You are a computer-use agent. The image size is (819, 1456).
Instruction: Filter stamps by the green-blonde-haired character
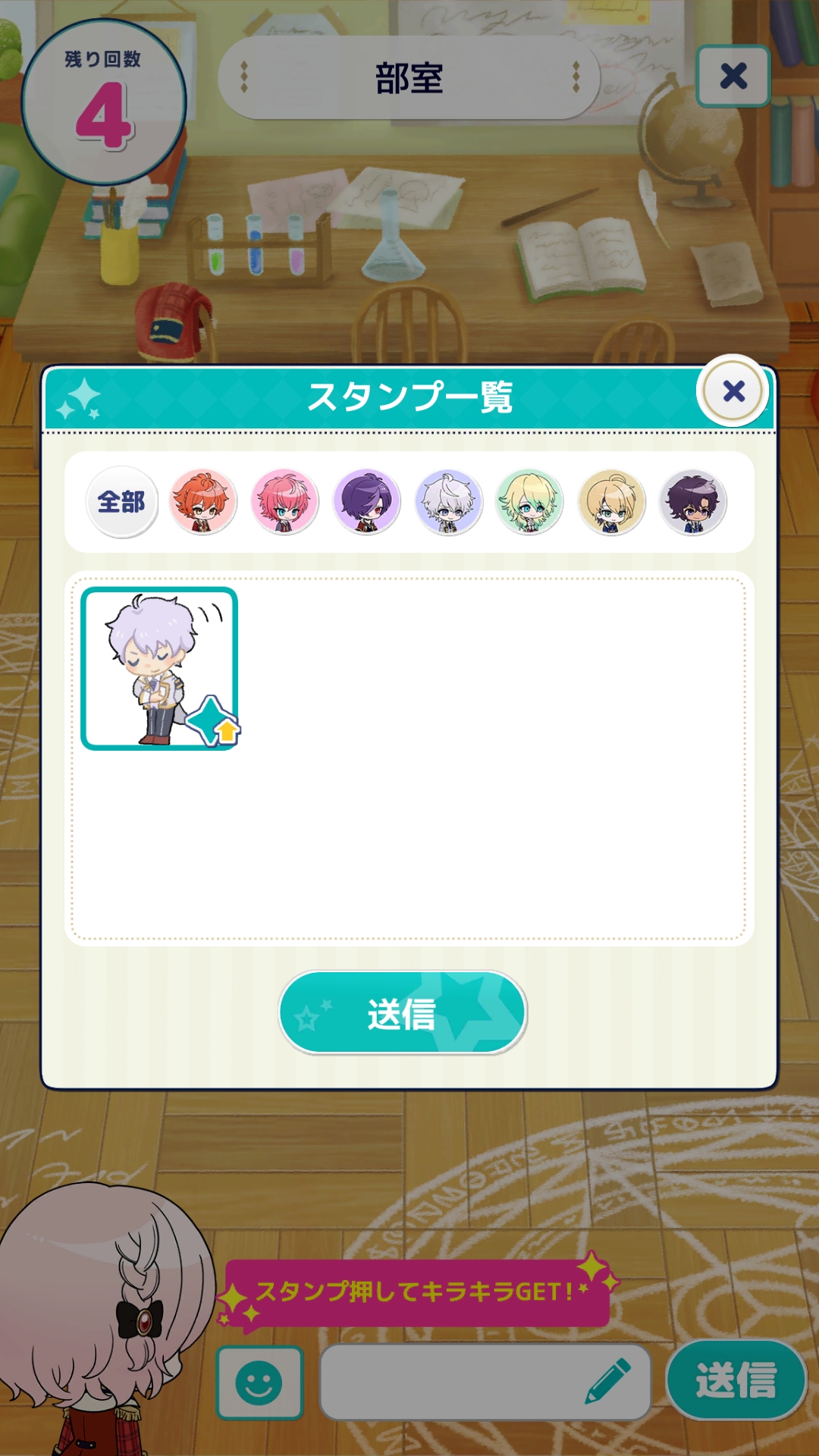coord(529,502)
